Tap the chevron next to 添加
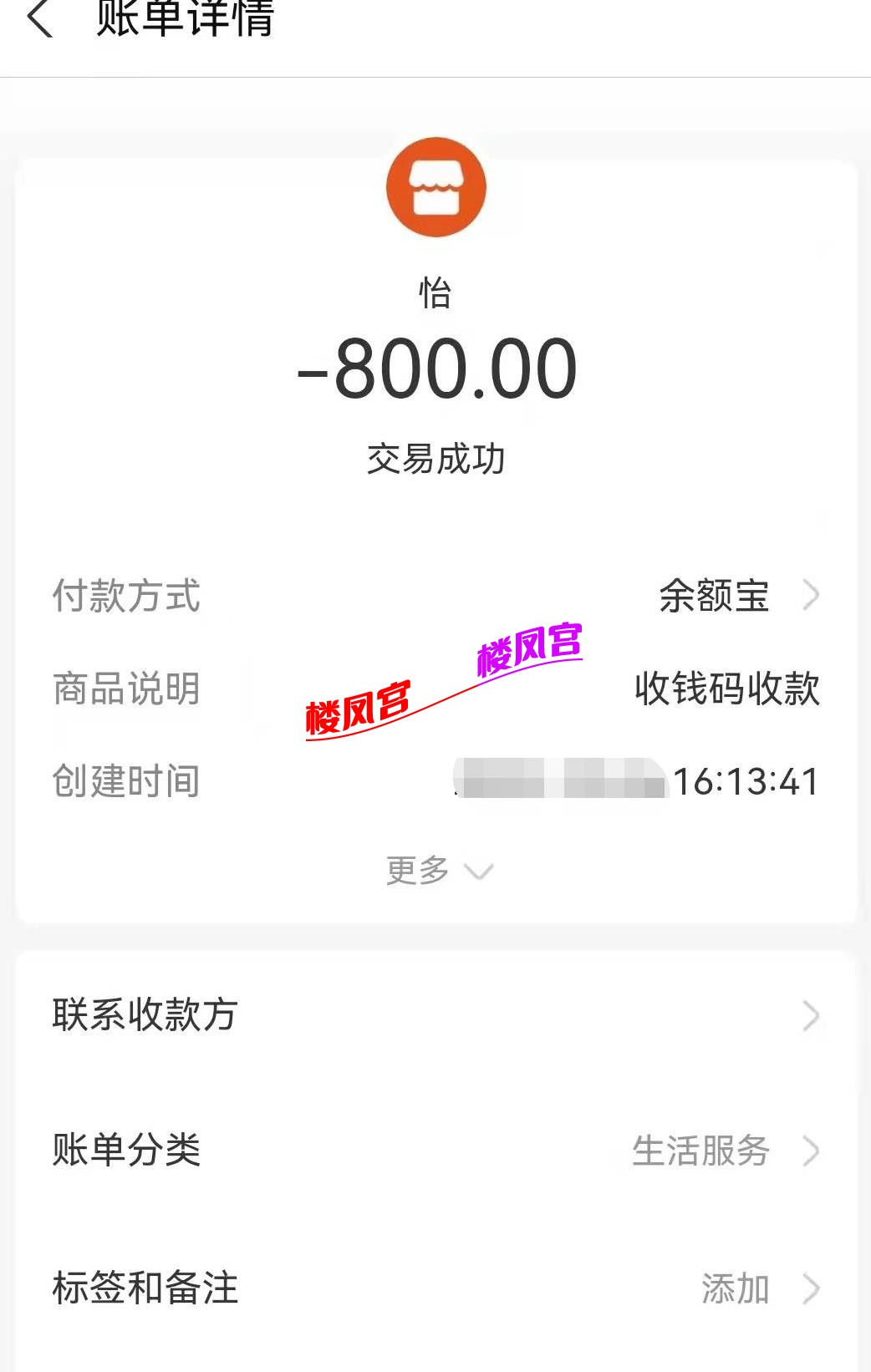Viewport: 871px width, 1372px height. 810,1289
